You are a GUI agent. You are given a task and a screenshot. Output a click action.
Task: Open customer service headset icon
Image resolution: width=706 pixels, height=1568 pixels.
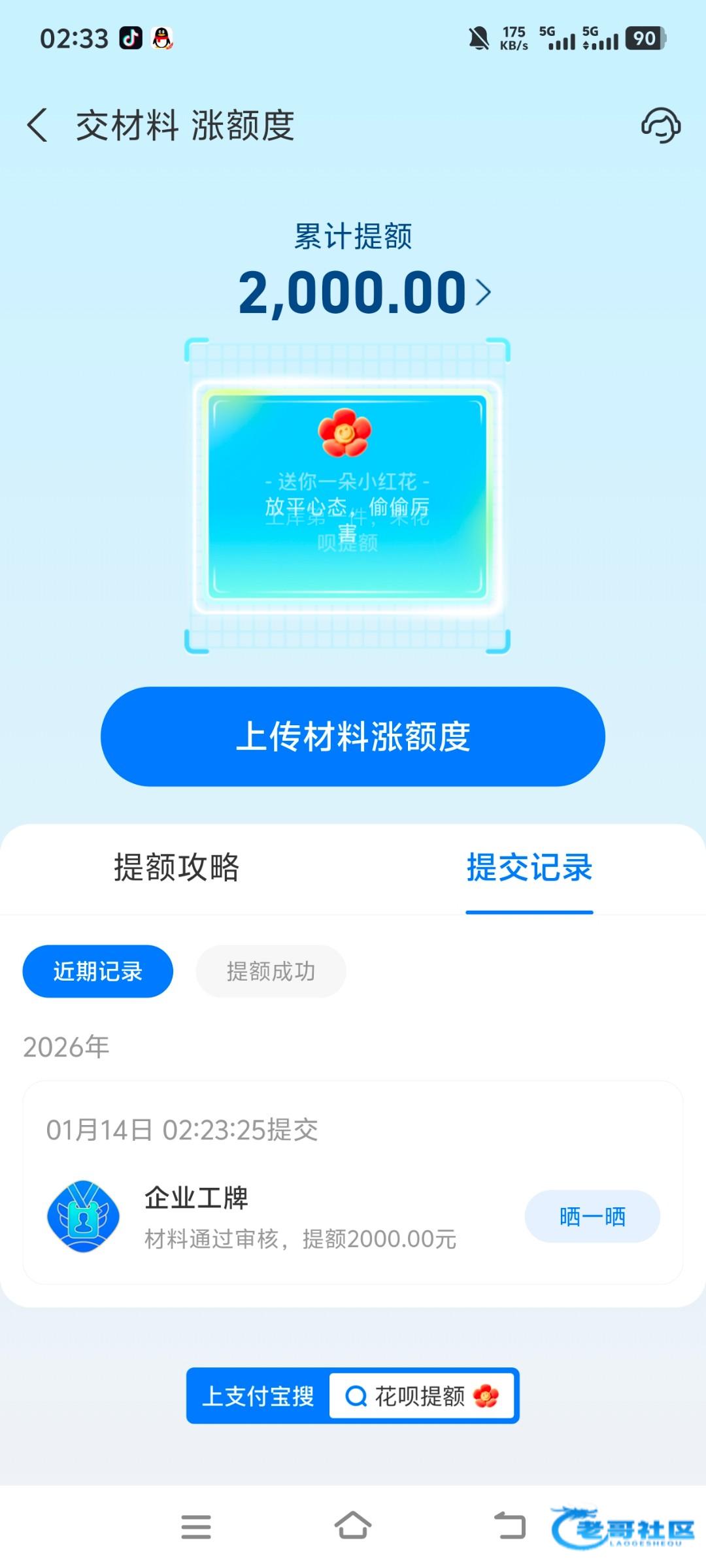(x=660, y=125)
